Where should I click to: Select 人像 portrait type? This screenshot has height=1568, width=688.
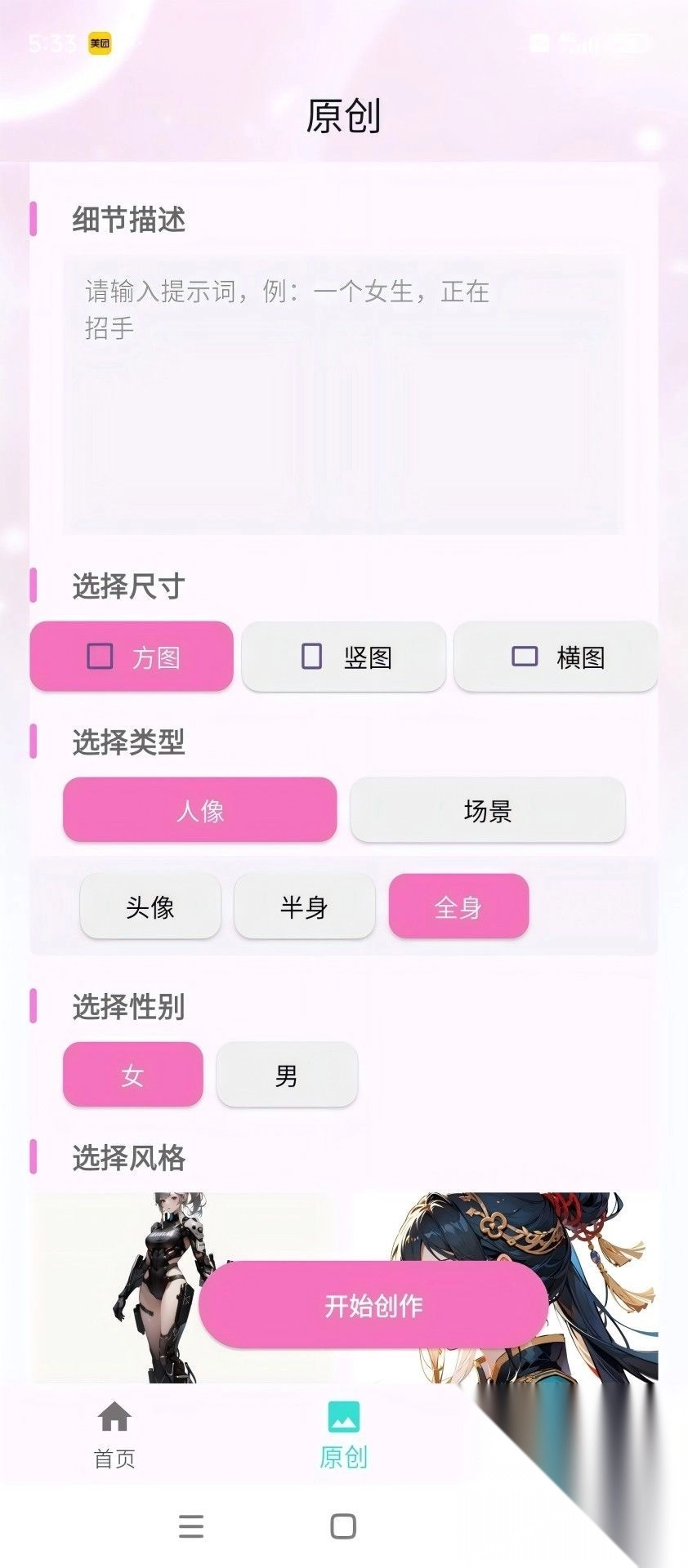pyautogui.click(x=200, y=810)
